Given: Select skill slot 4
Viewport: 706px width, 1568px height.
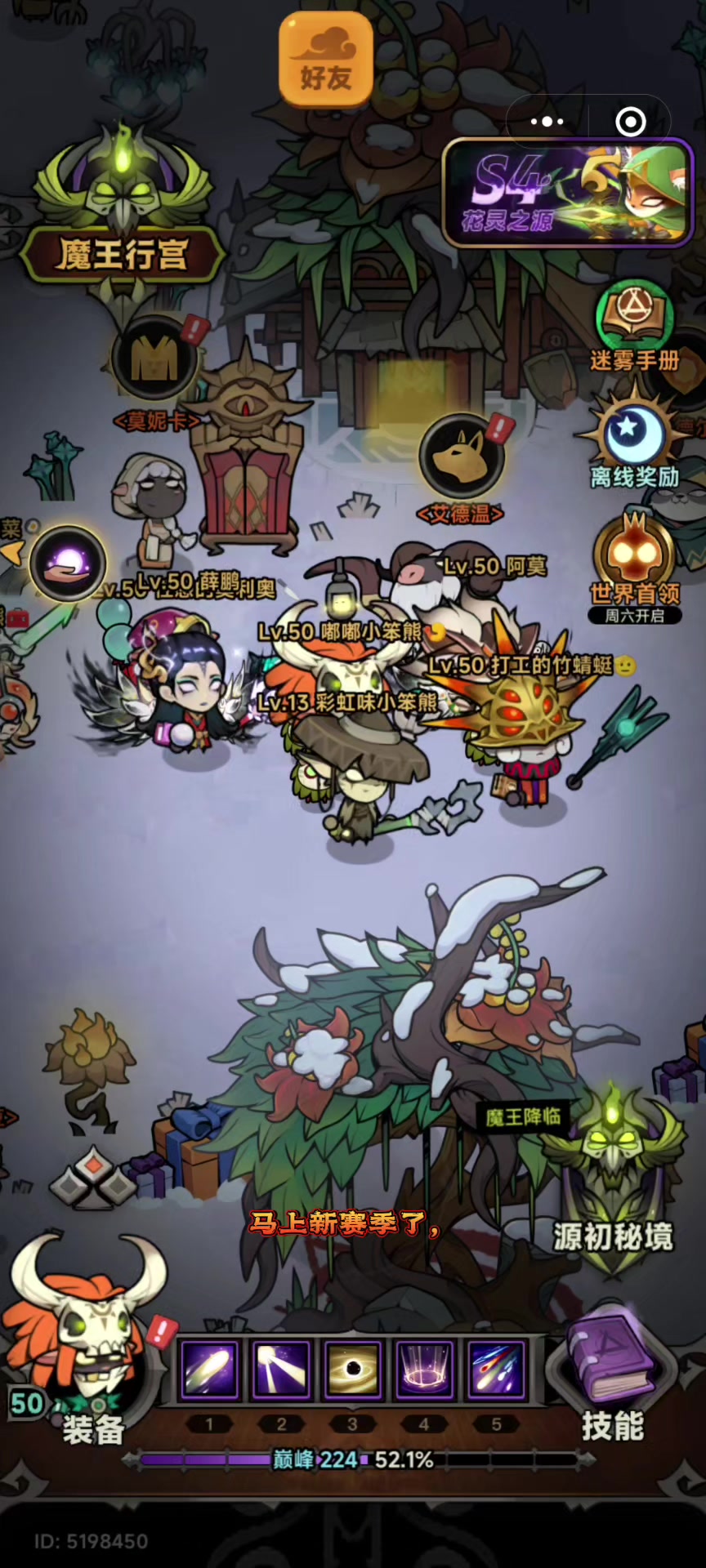Looking at the screenshot, I should [x=423, y=1370].
